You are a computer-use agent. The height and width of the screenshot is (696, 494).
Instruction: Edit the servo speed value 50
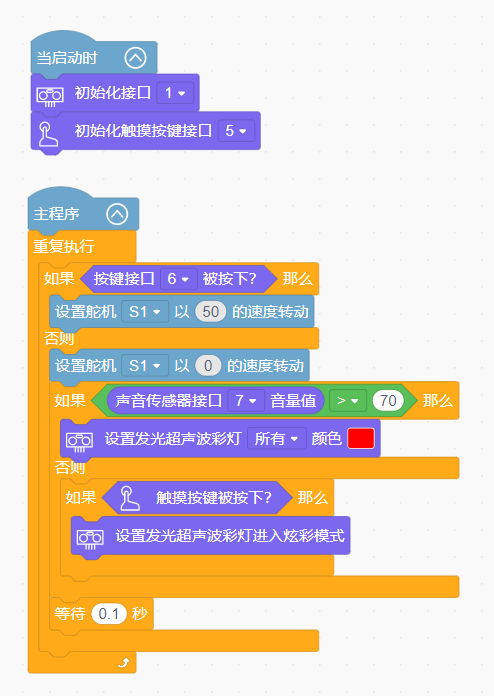click(x=211, y=312)
